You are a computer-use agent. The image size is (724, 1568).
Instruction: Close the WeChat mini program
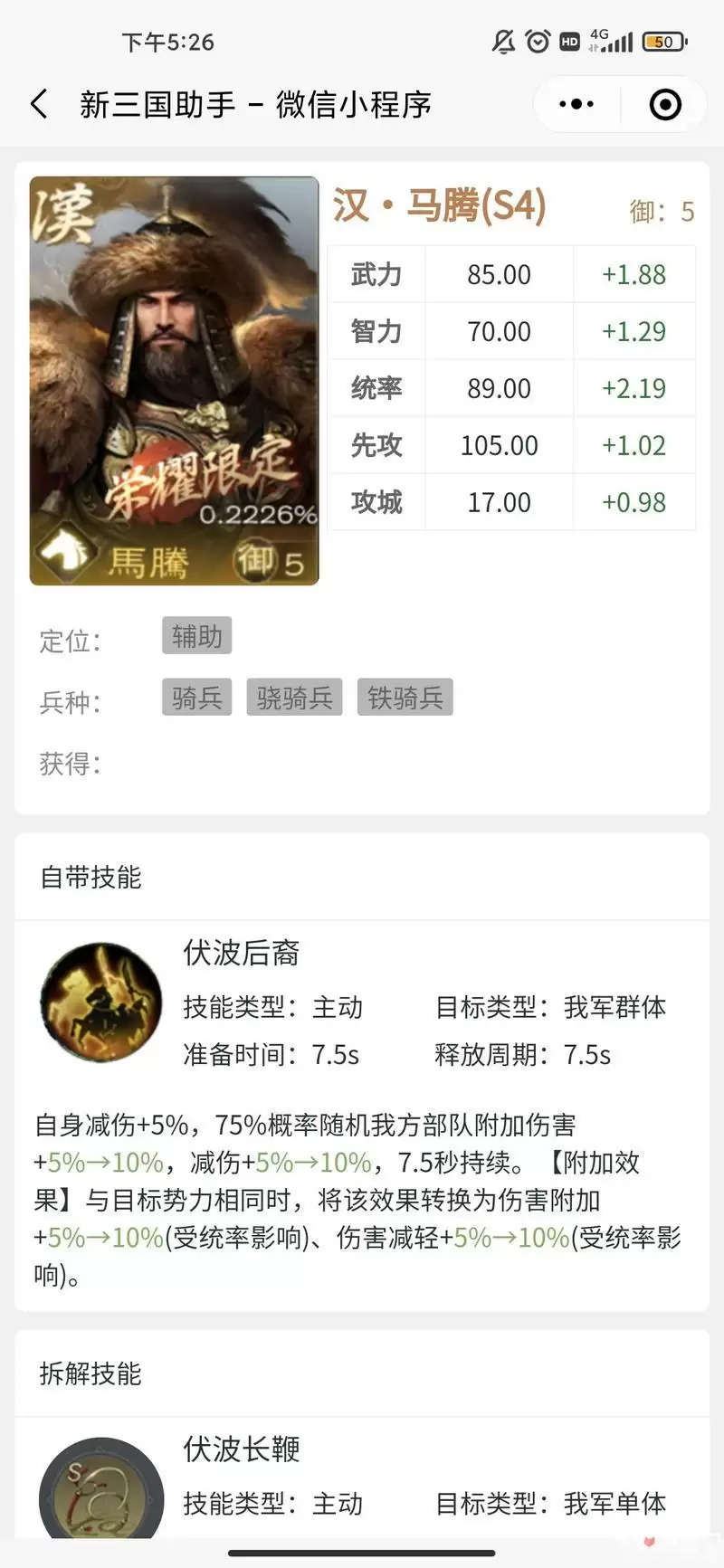[x=665, y=104]
